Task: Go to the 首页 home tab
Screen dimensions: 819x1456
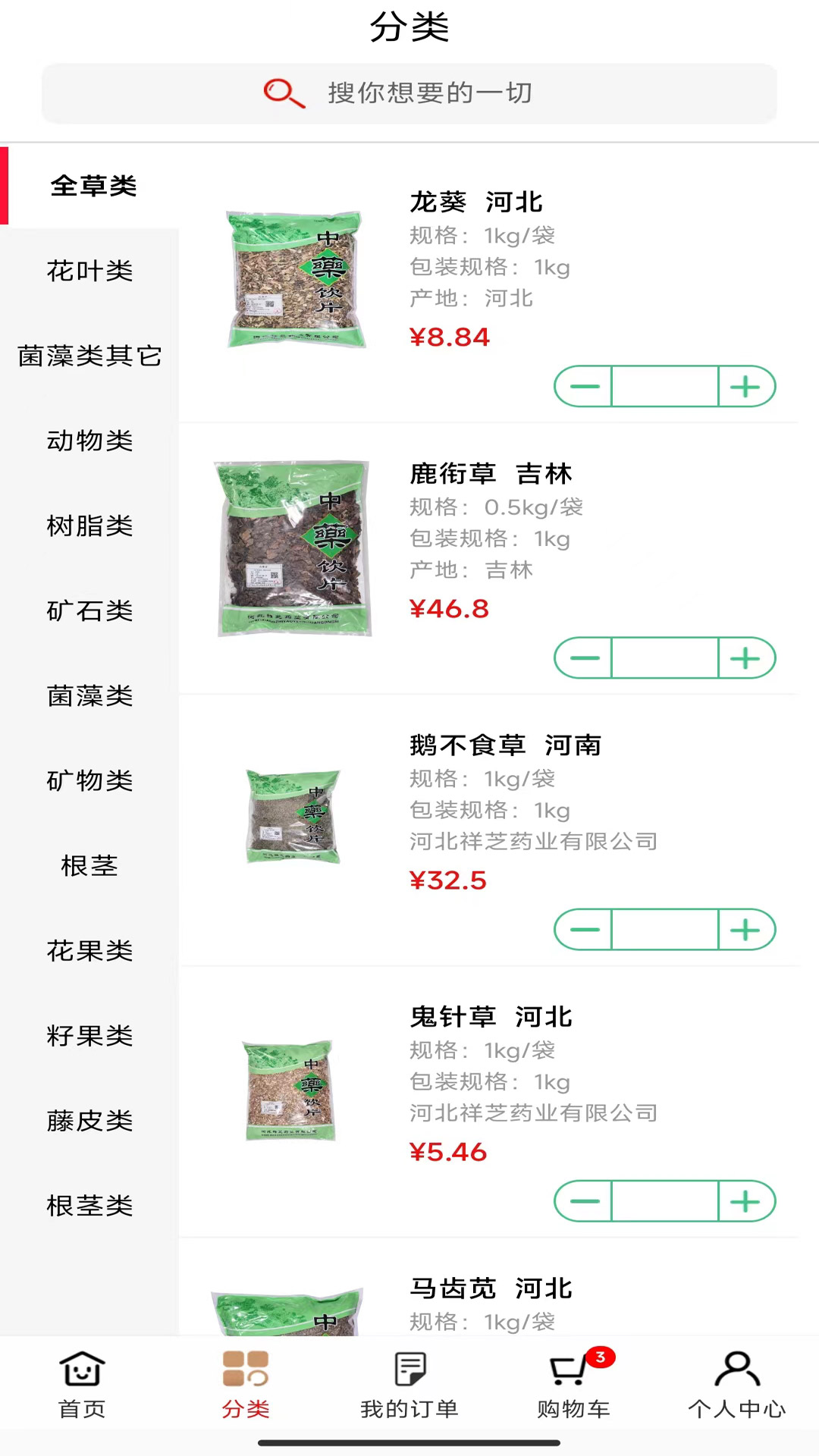Action: coord(82,1385)
